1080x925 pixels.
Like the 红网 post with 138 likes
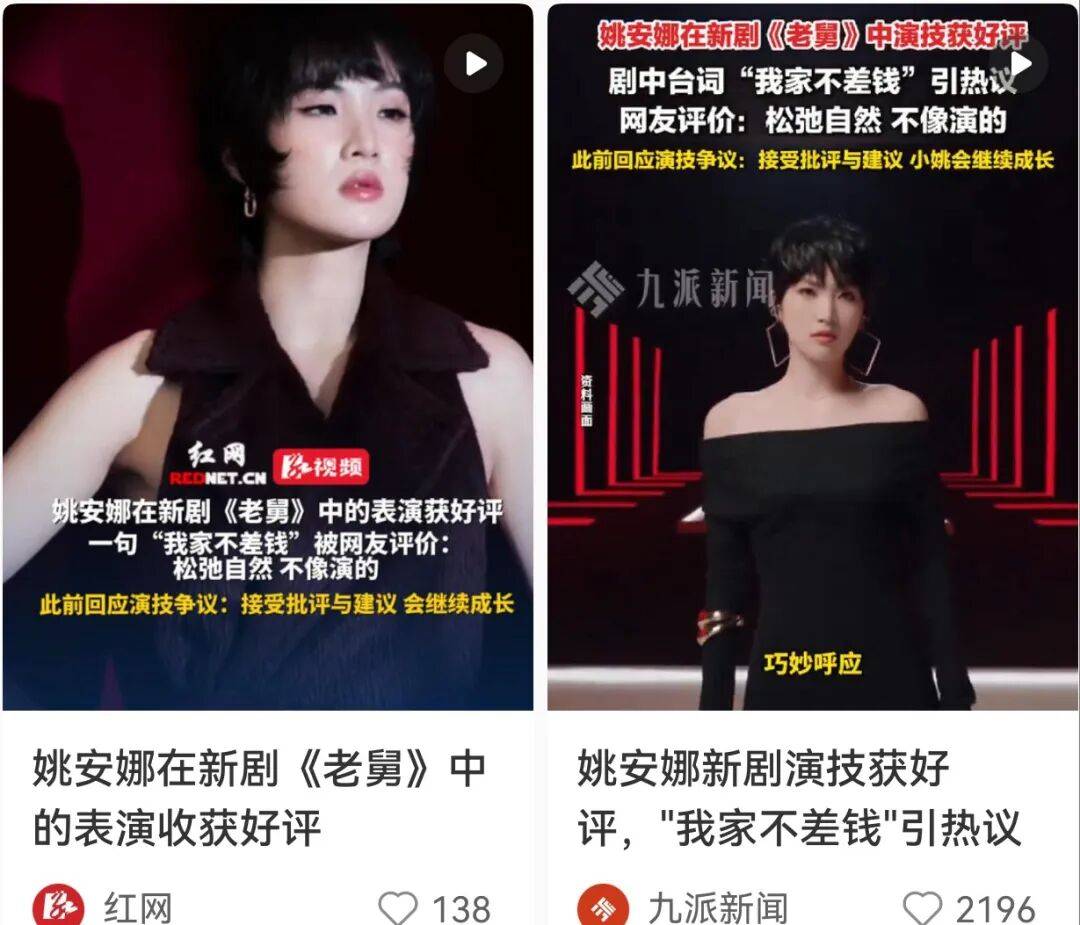point(398,907)
